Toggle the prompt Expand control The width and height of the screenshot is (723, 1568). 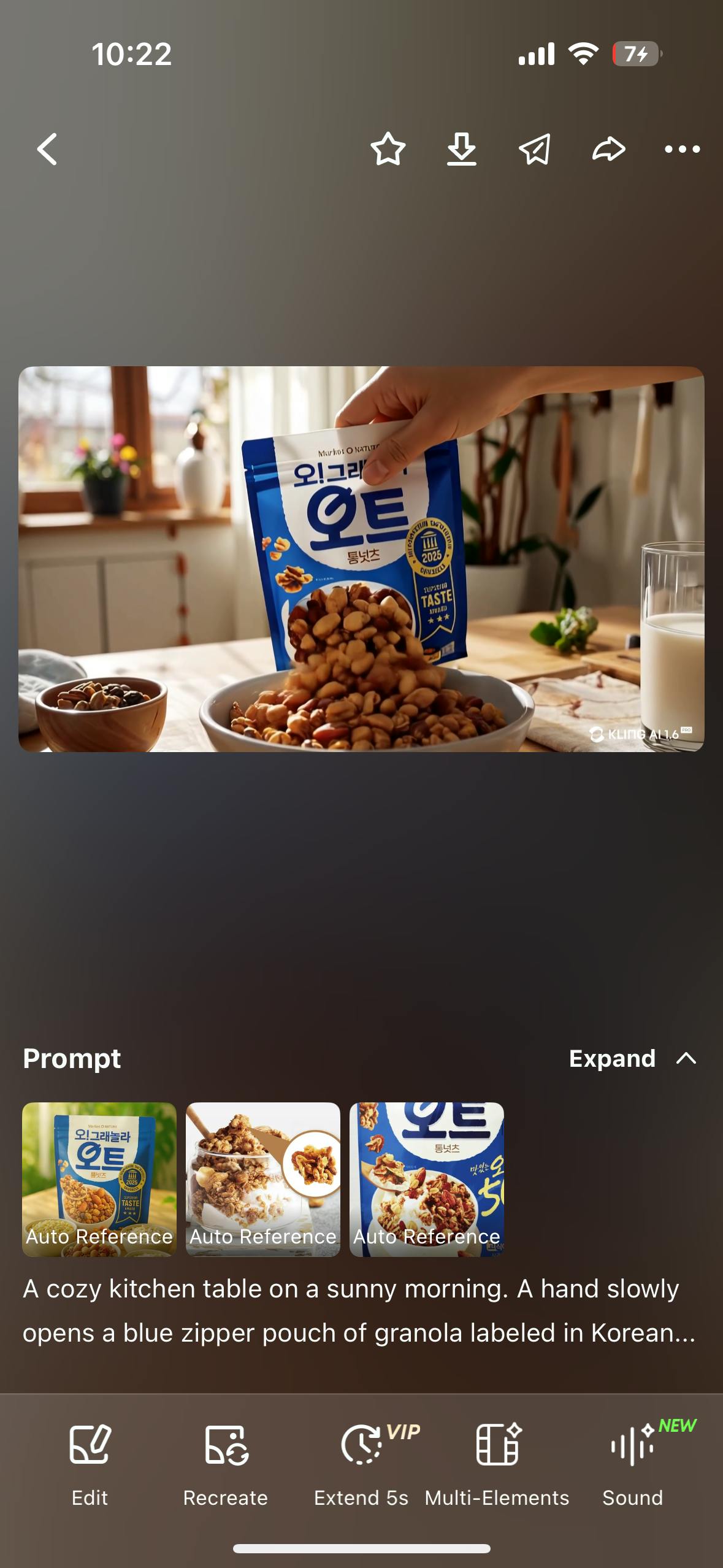pos(632,1058)
